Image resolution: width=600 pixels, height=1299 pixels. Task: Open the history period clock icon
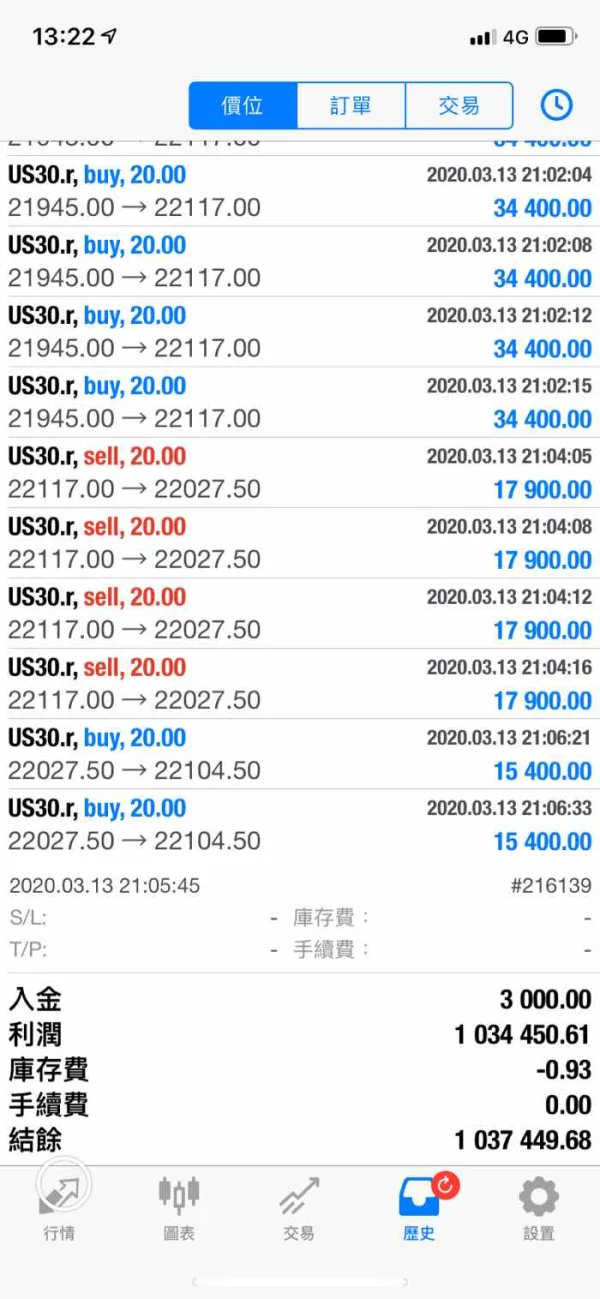(x=556, y=105)
